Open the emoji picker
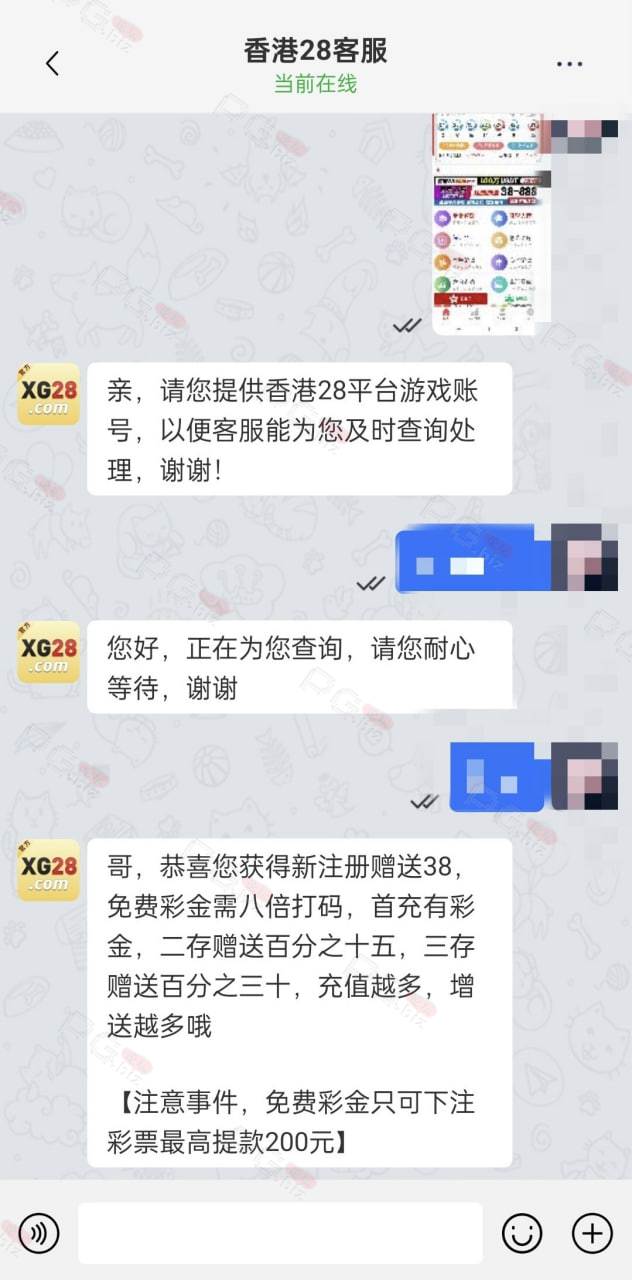The height and width of the screenshot is (1280, 632). 521,1232
